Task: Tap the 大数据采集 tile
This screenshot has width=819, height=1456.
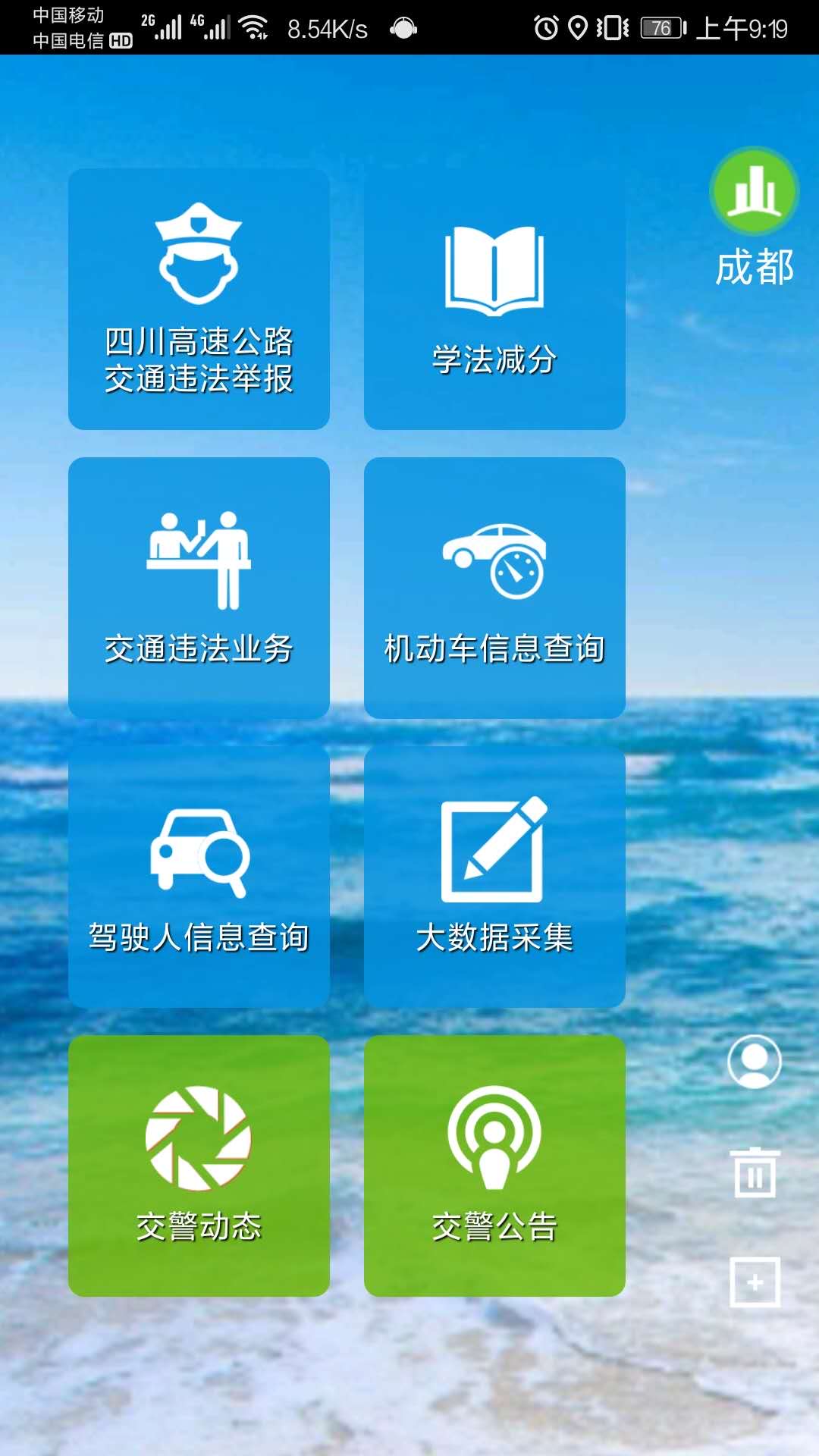Action: tap(494, 877)
